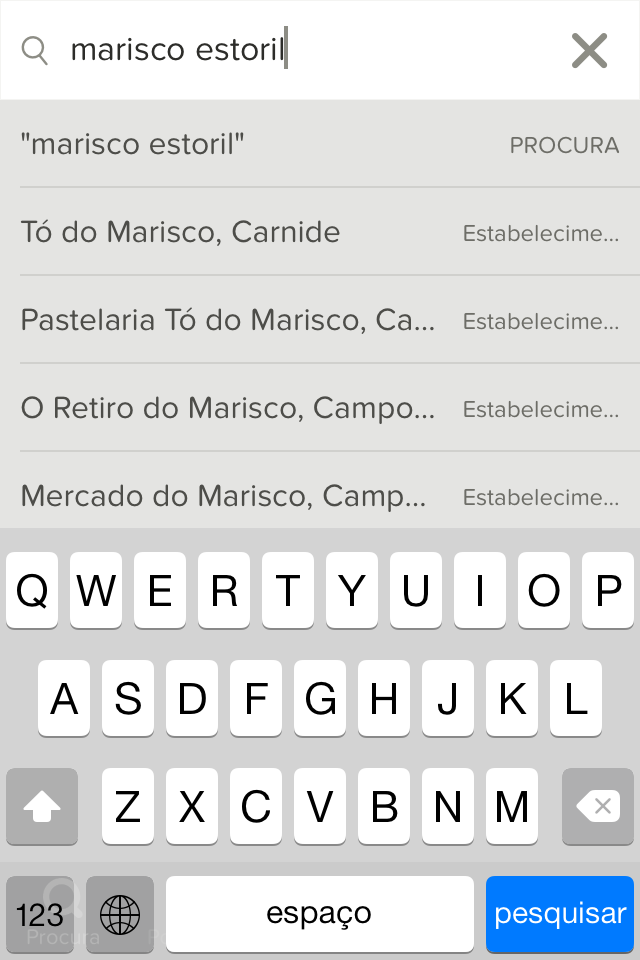Screen dimensions: 640x960
Task: Hit the blue pesquisar key
Action: pos(560,913)
